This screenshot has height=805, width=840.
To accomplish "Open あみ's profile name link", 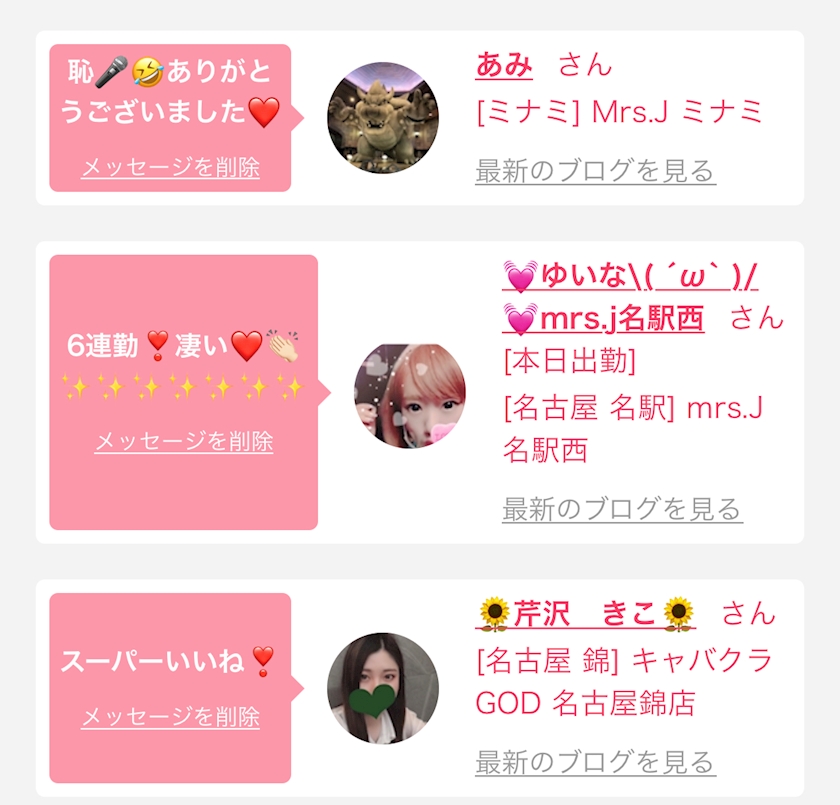I will point(504,65).
